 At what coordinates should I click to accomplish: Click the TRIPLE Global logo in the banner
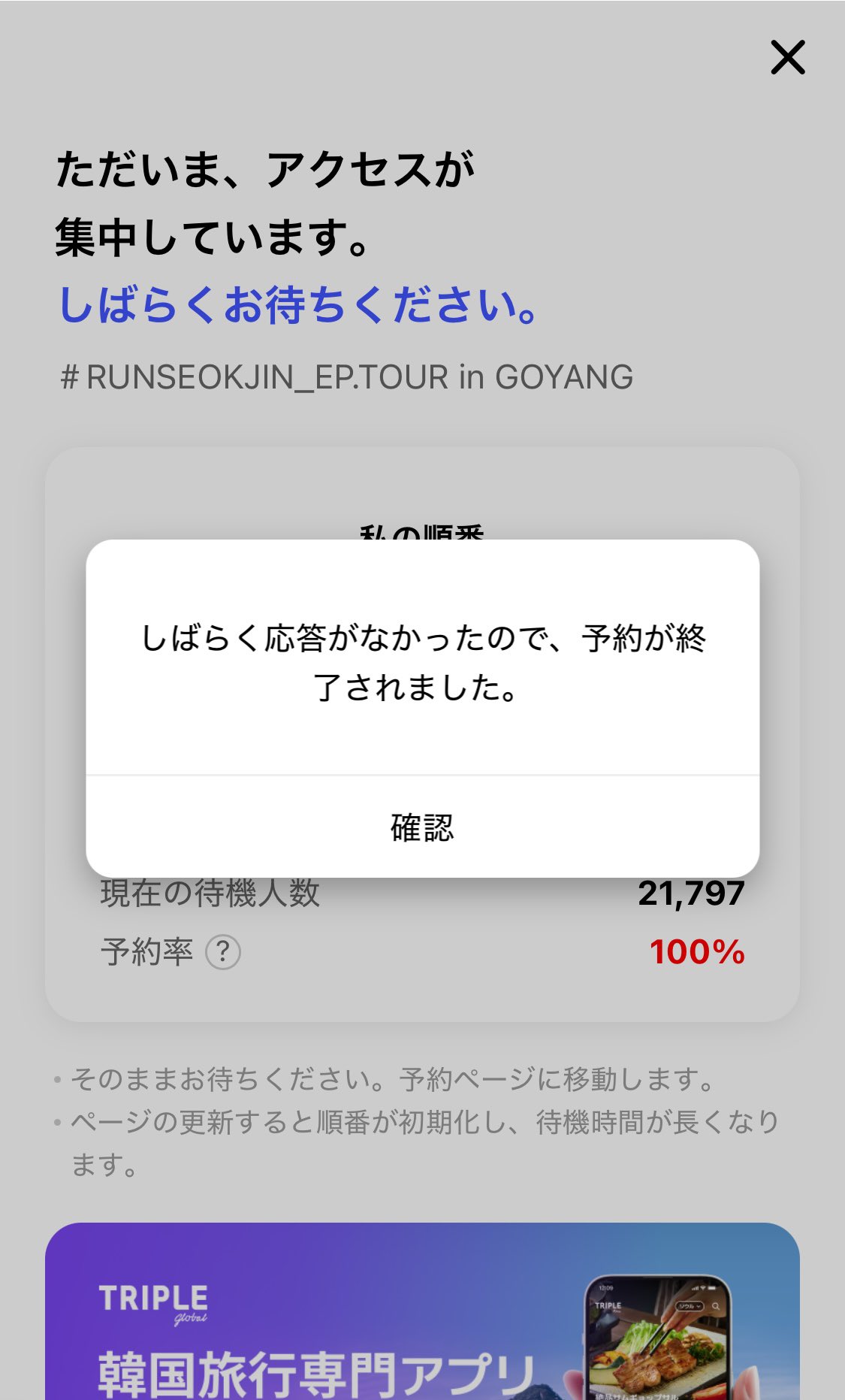[x=152, y=1302]
